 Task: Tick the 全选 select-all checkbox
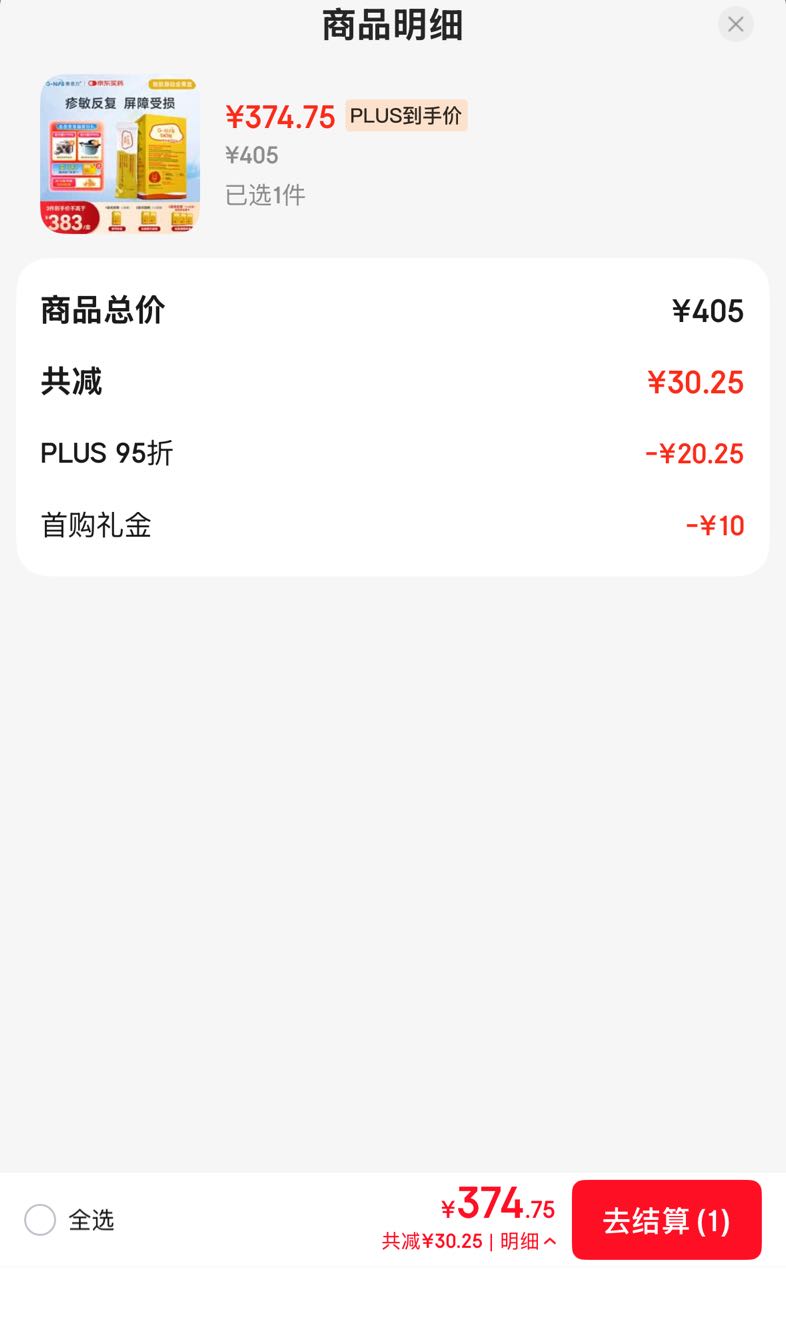coord(40,1220)
